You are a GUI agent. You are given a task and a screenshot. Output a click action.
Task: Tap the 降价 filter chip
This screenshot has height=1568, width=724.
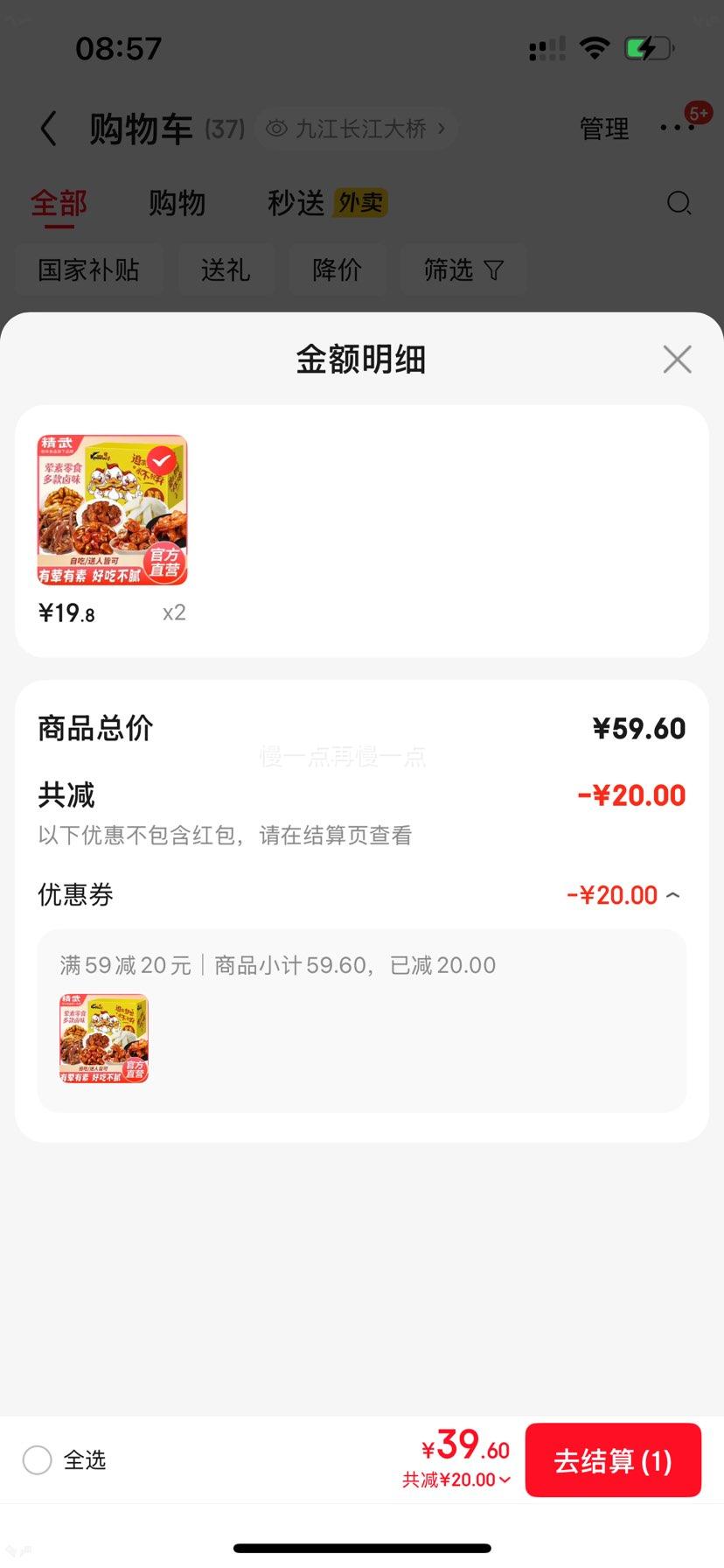tap(338, 270)
